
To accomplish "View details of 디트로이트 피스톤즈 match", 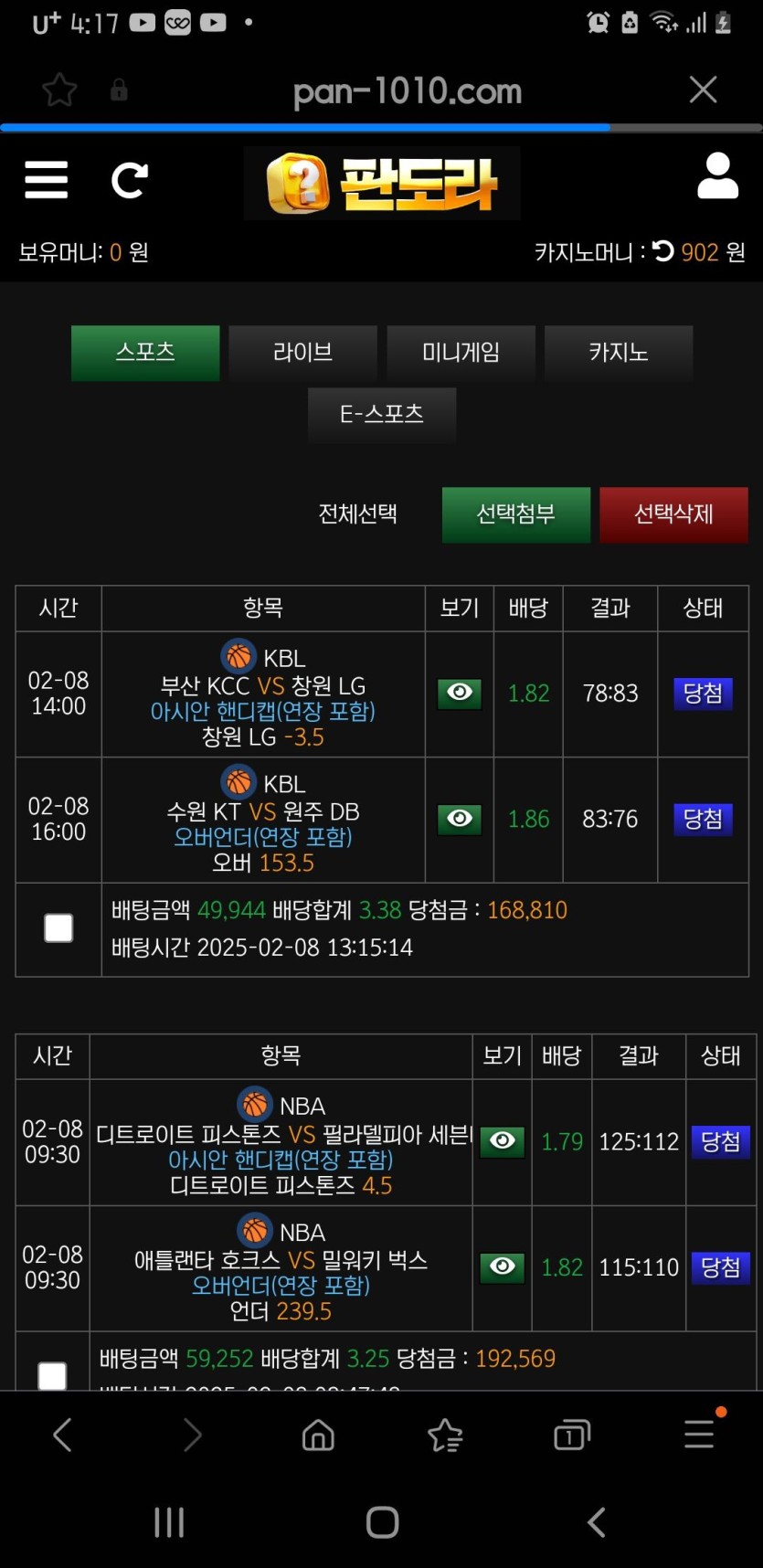I will (503, 1140).
